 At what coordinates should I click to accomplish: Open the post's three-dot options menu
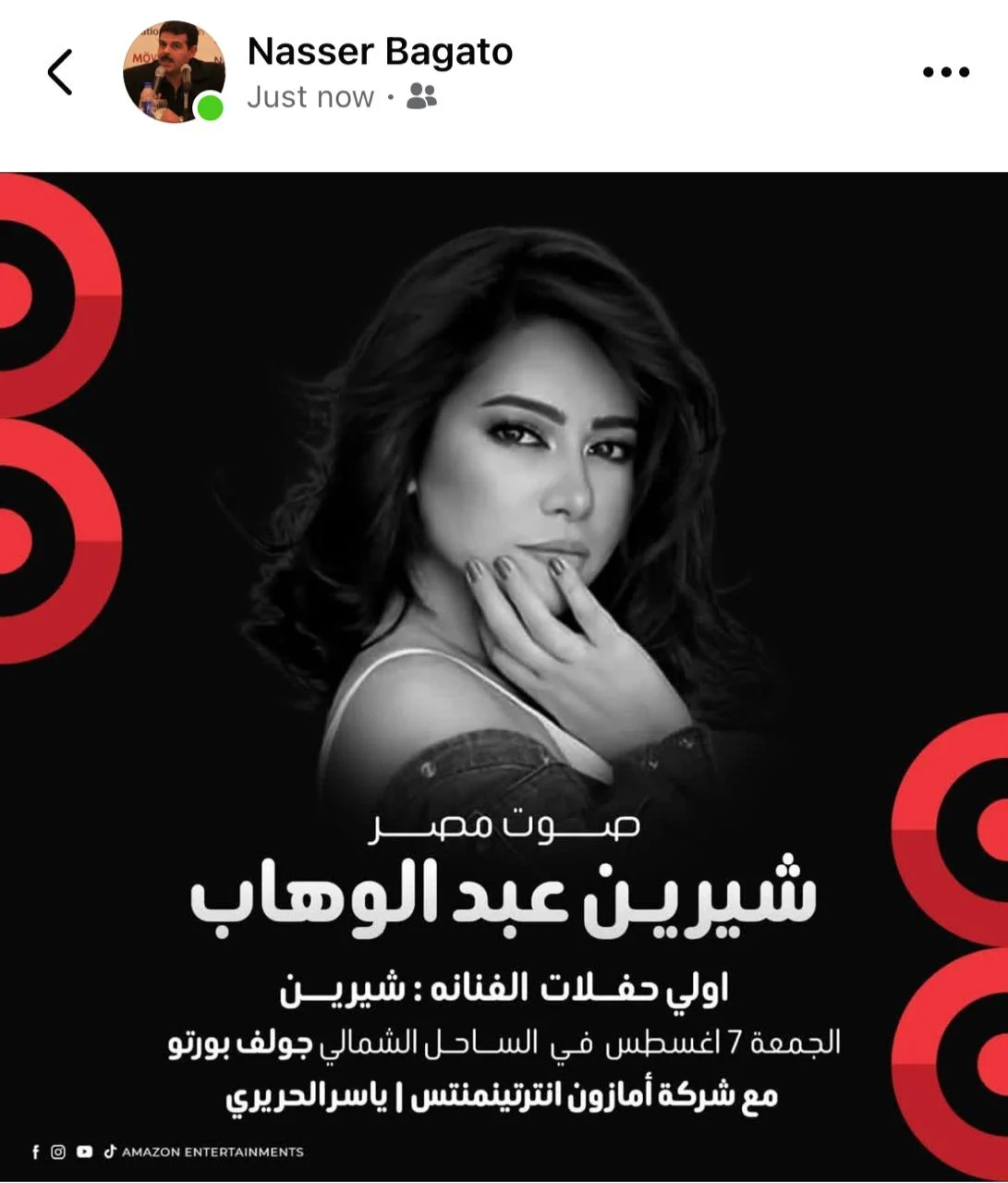point(945,72)
